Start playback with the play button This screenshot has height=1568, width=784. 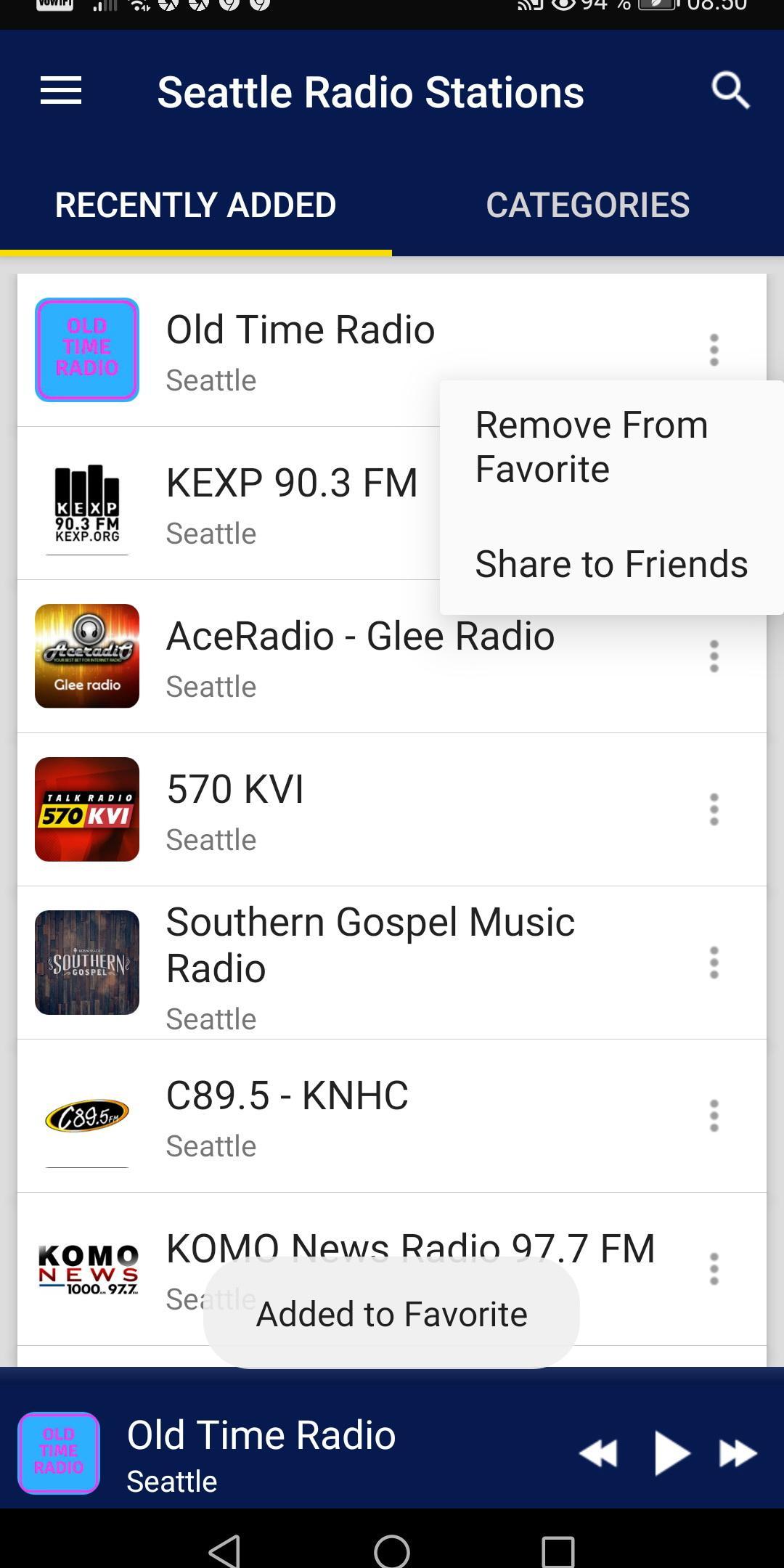671,1453
